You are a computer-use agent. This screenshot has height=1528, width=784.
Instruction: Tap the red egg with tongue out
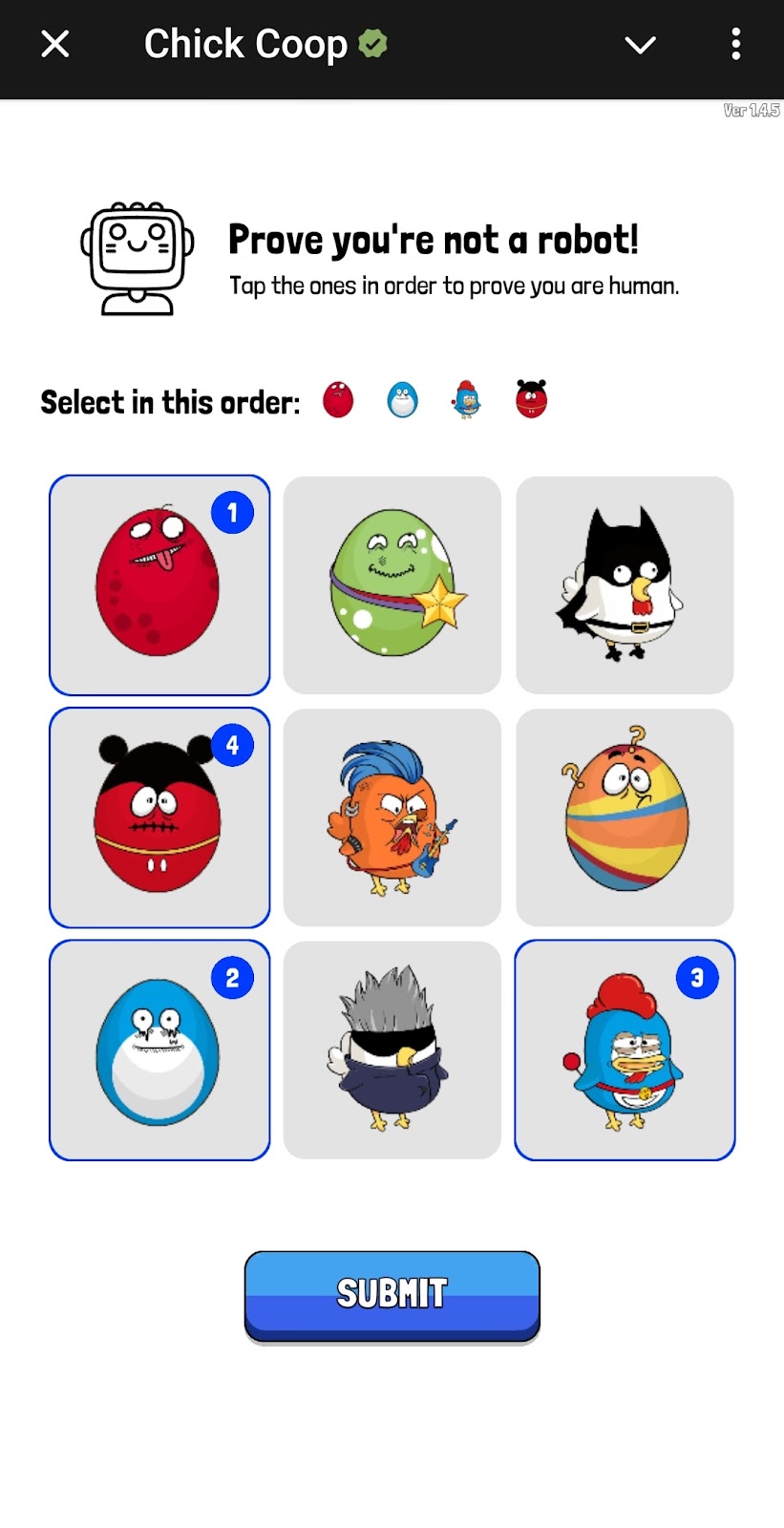point(159,584)
